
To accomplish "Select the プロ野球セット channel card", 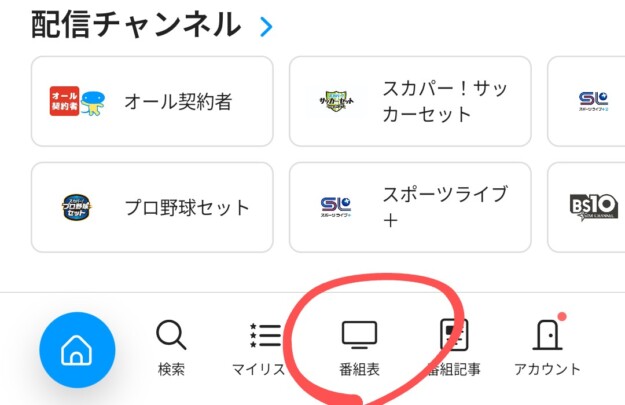I will (x=152, y=208).
